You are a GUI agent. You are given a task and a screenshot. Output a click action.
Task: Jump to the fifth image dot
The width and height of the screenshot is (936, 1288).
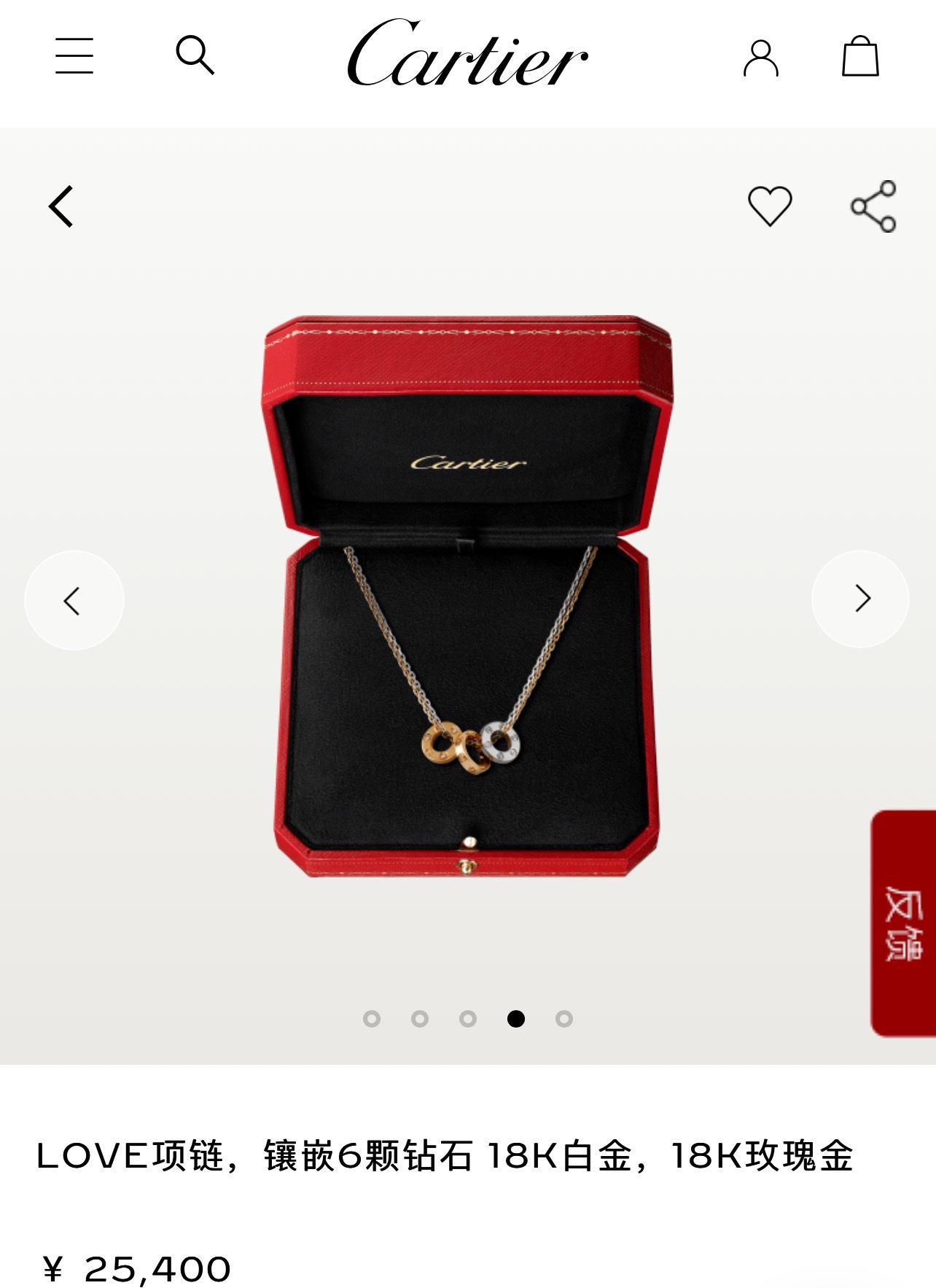tap(564, 1019)
